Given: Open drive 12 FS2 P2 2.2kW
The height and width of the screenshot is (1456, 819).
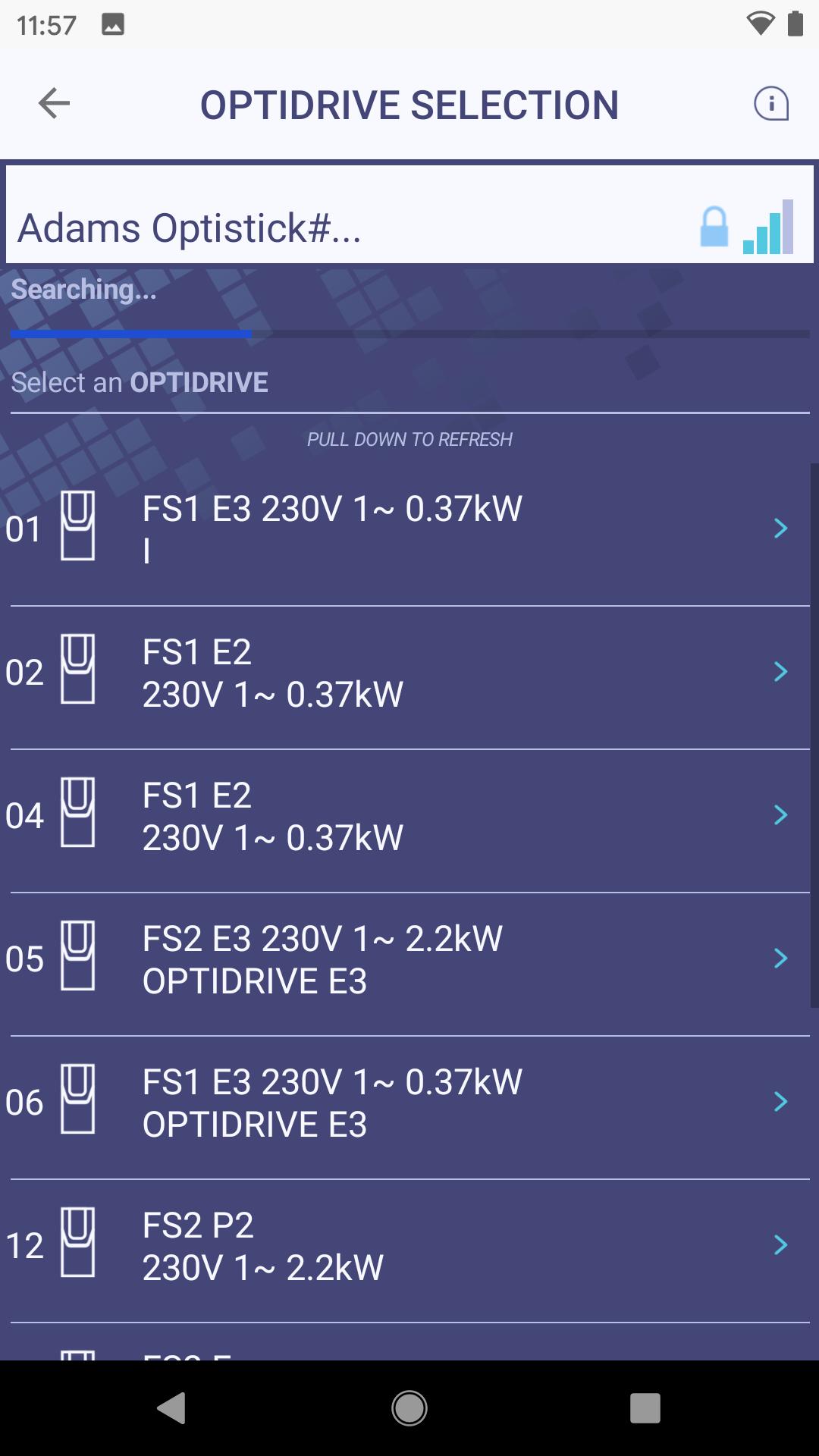Looking at the screenshot, I should click(409, 1246).
